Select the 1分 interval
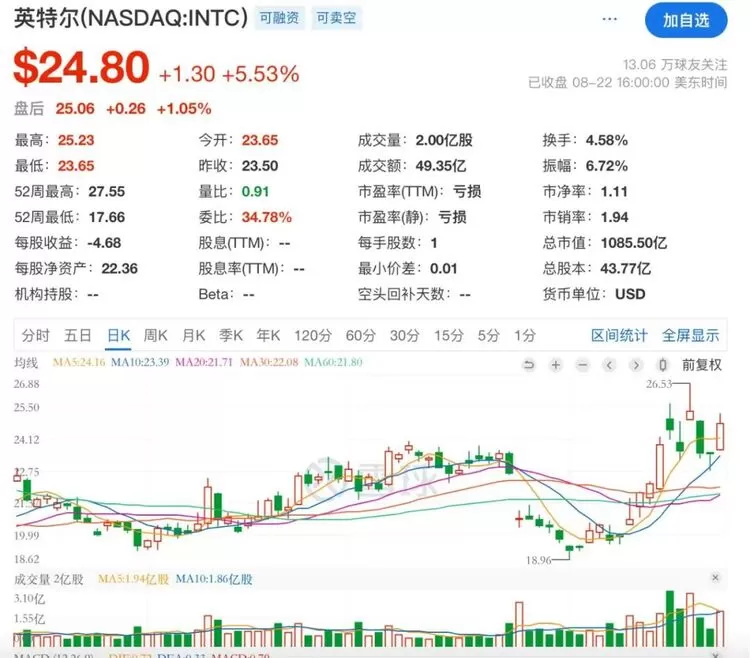 [x=524, y=335]
